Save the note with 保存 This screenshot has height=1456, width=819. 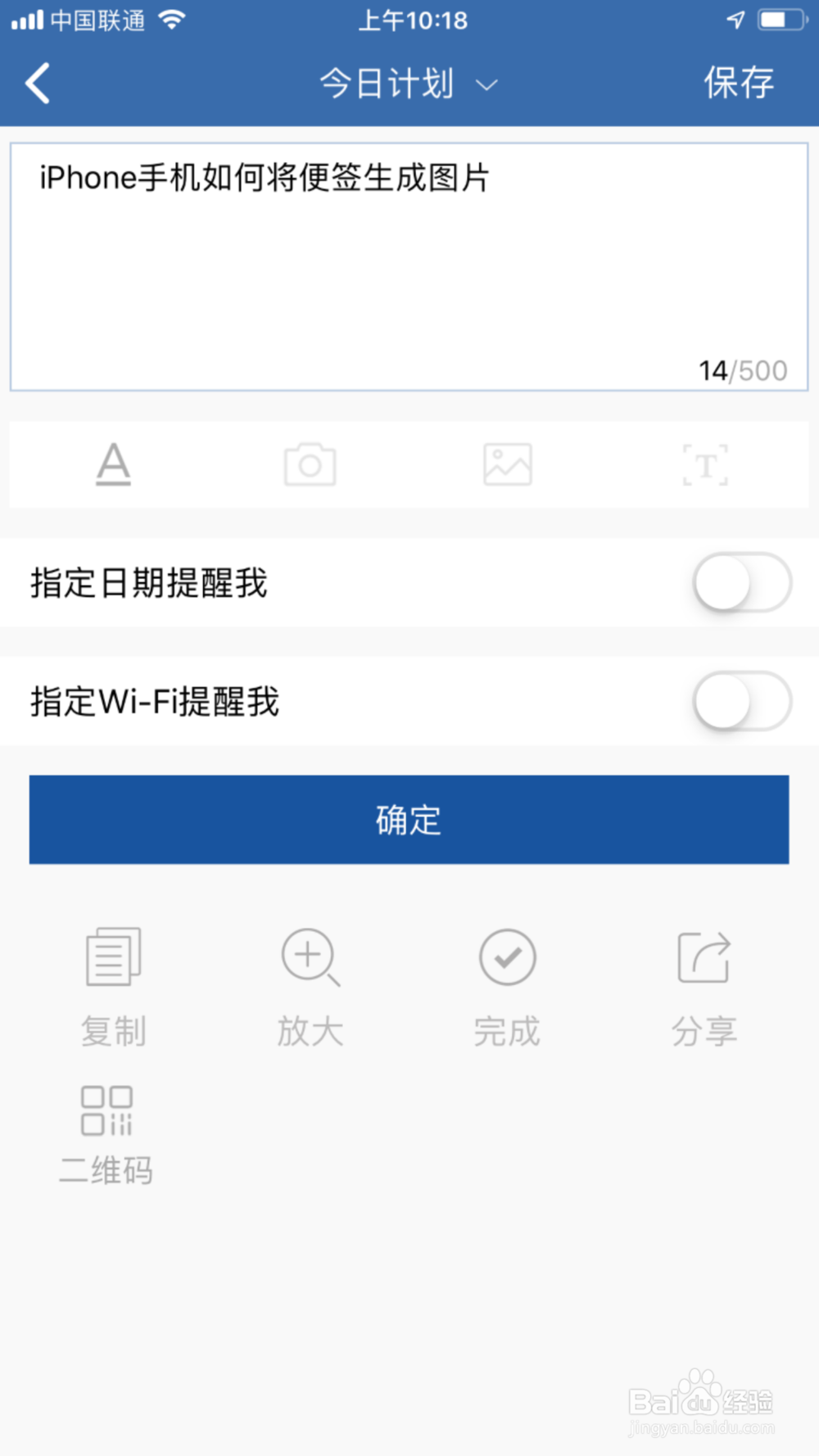point(736,81)
